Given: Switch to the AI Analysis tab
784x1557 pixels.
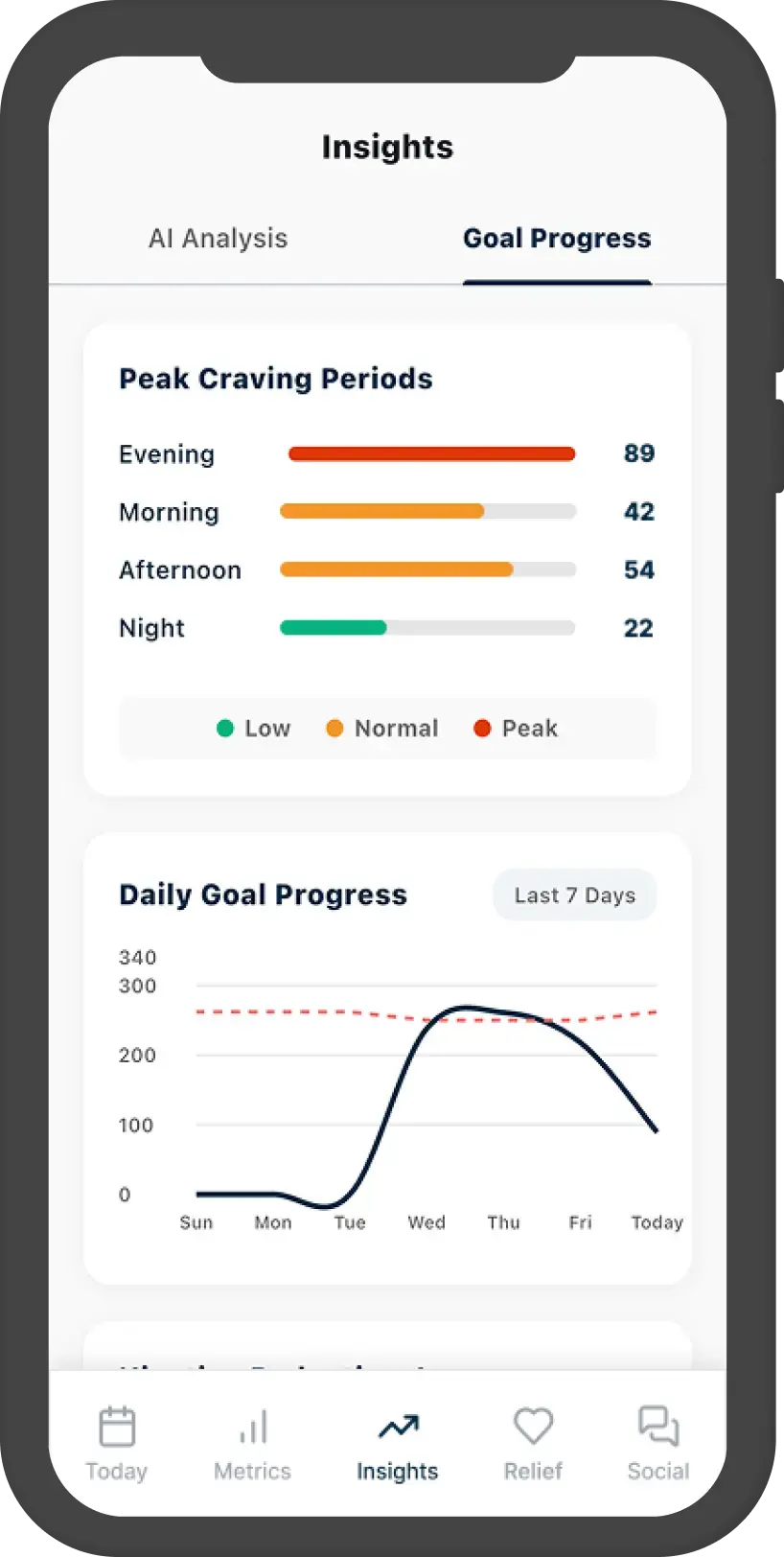Looking at the screenshot, I should pos(218,239).
